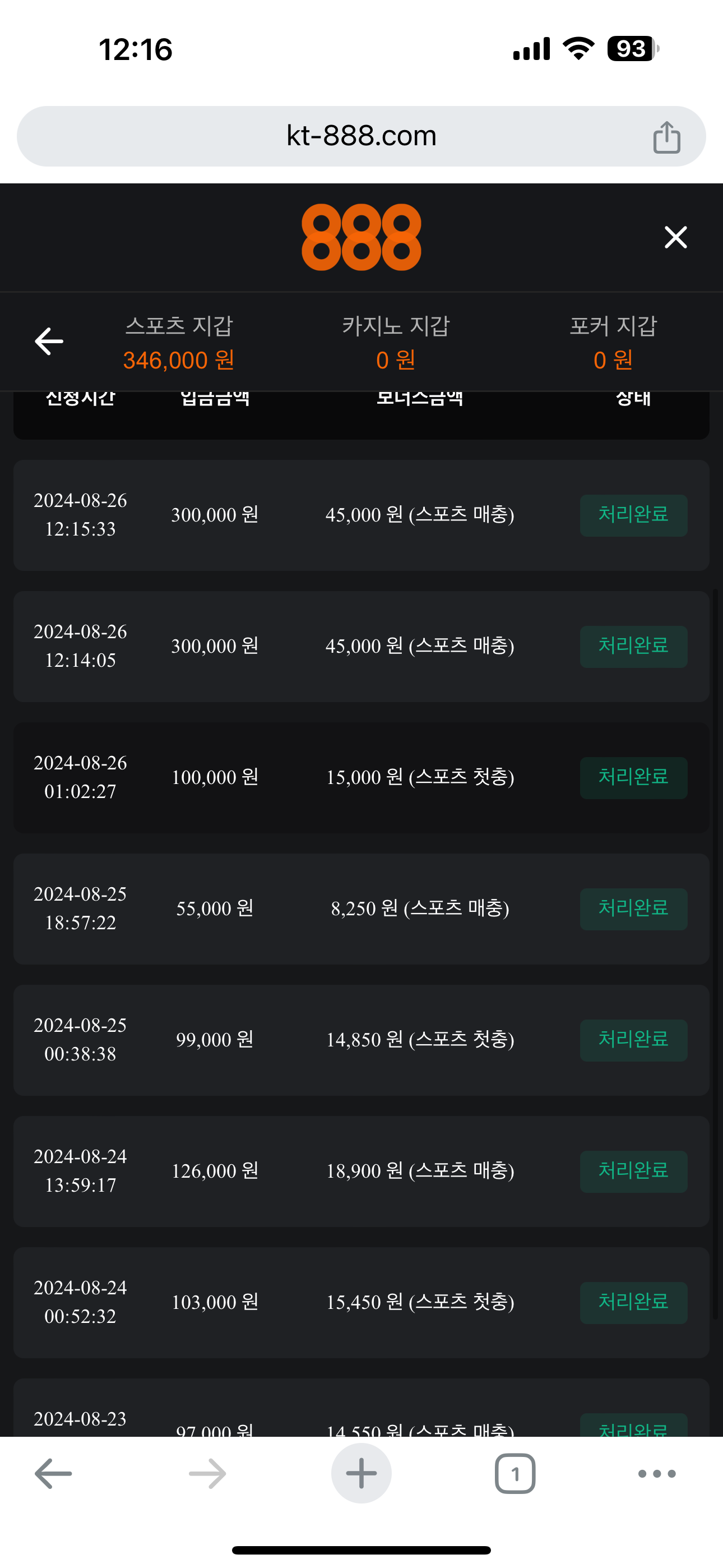
Task: Tap the kt-888.com address bar
Action: 360,136
